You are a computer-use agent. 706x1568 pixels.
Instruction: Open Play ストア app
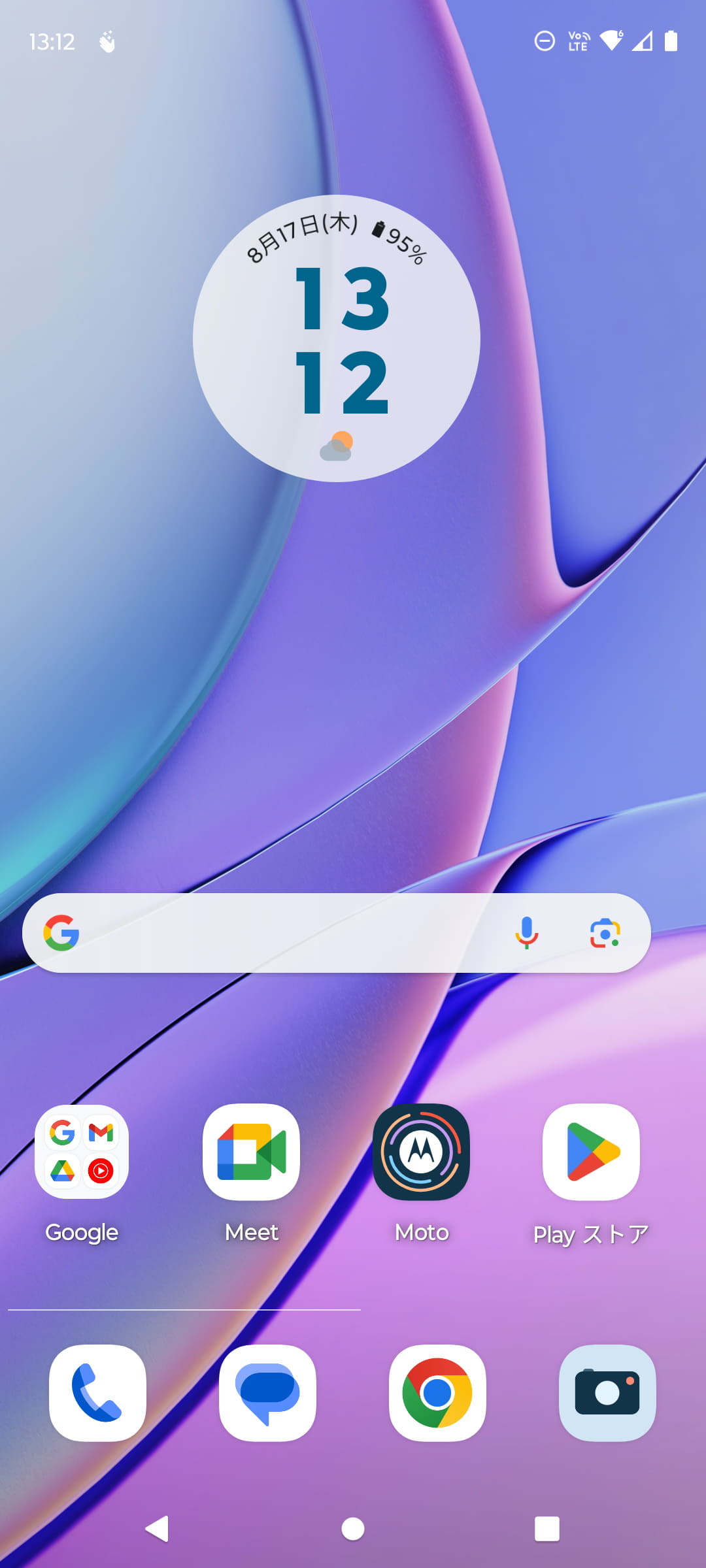[x=591, y=1152]
